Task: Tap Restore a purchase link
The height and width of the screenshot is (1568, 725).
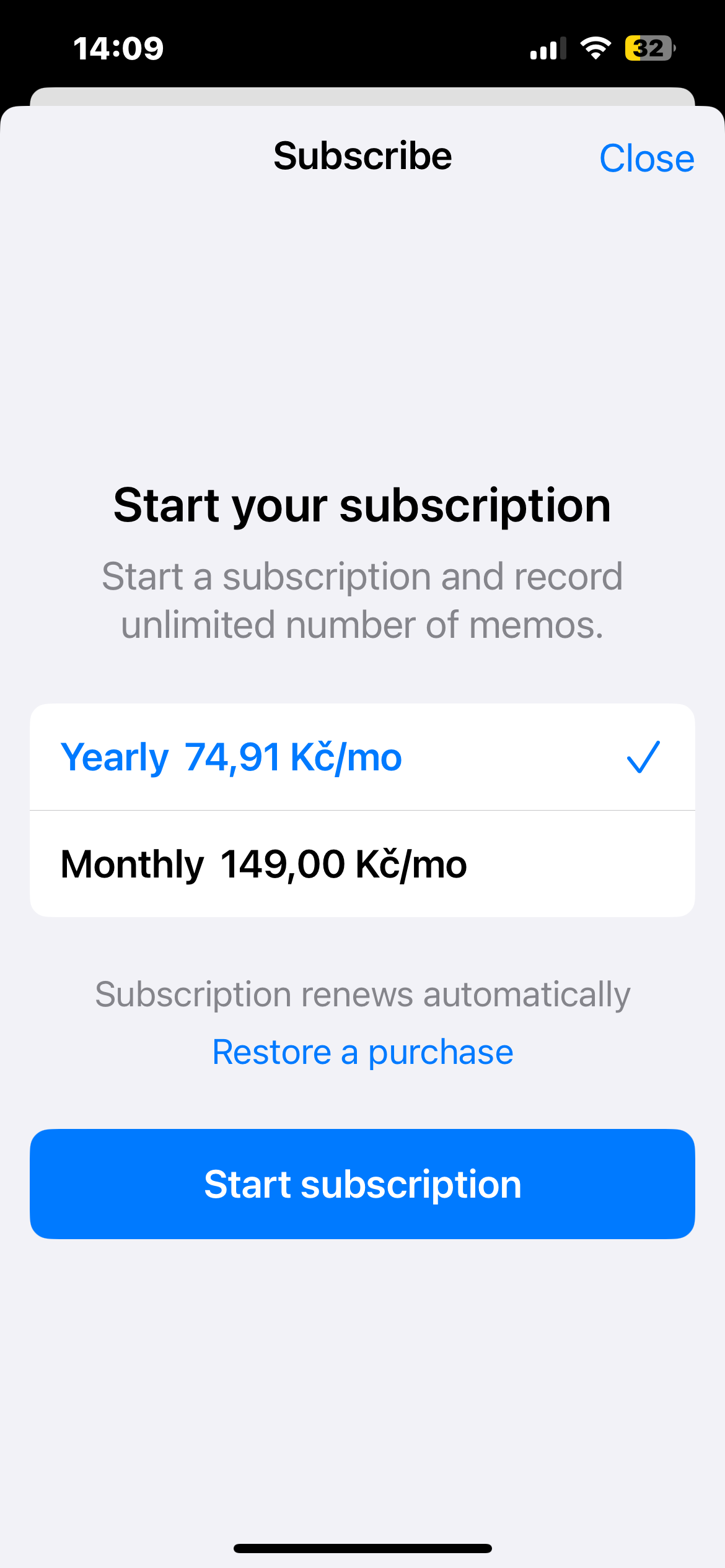Action: (362, 1052)
